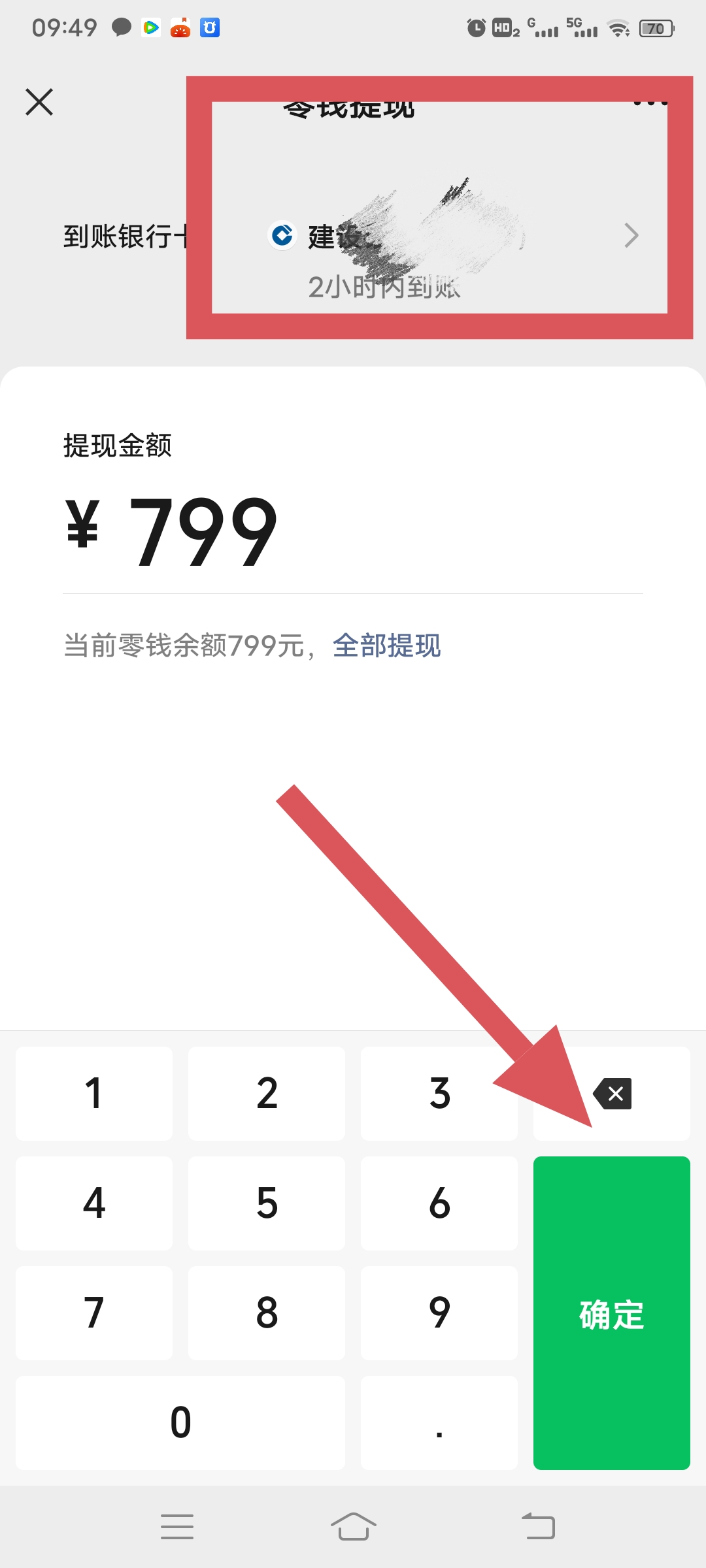Enter digit 3 on the keypad
Viewport: 706px width, 1568px height.
pos(439,1094)
